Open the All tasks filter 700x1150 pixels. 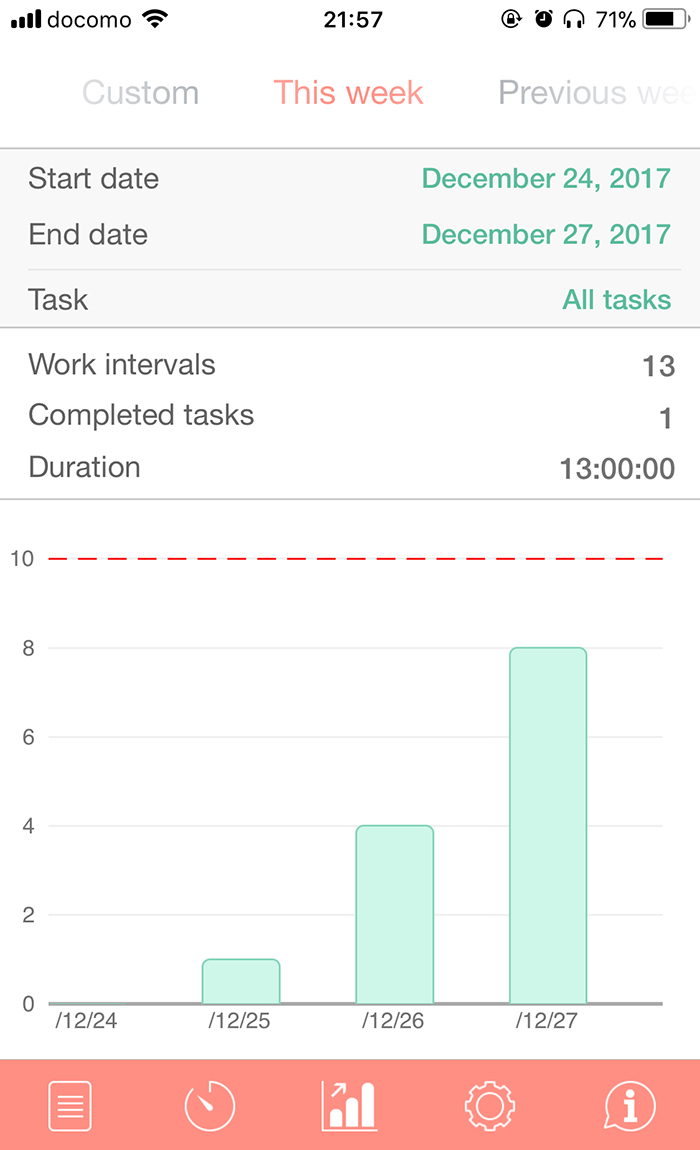tap(616, 299)
